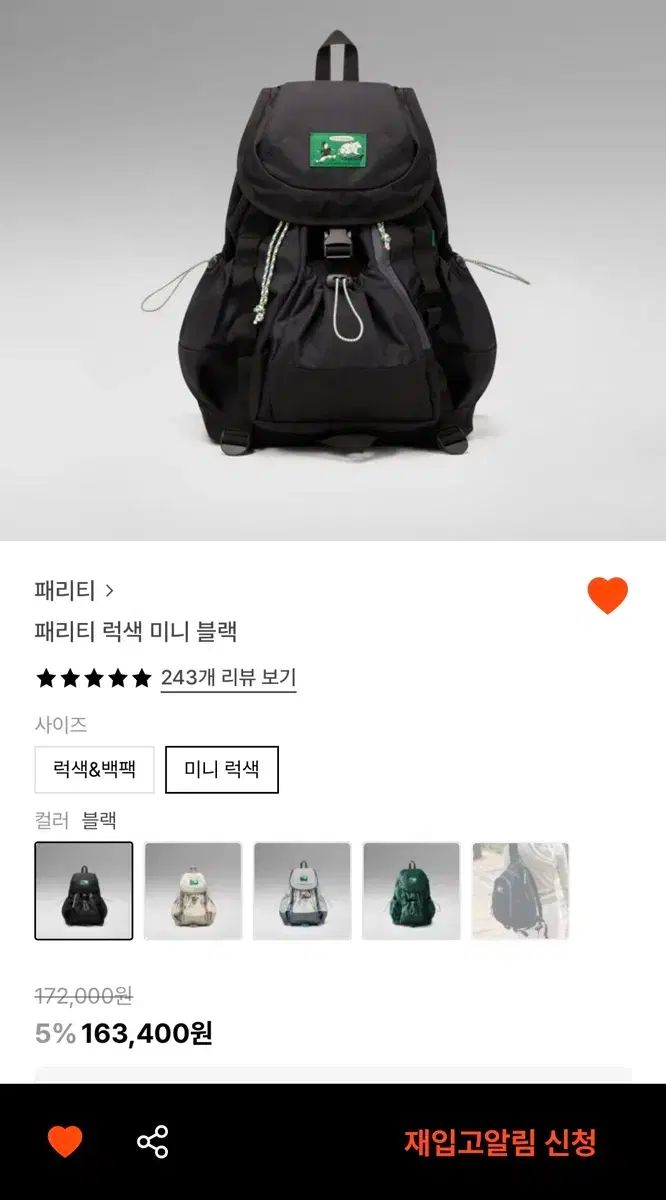Pick the beige backpack color thumbnail

pyautogui.click(x=193, y=890)
